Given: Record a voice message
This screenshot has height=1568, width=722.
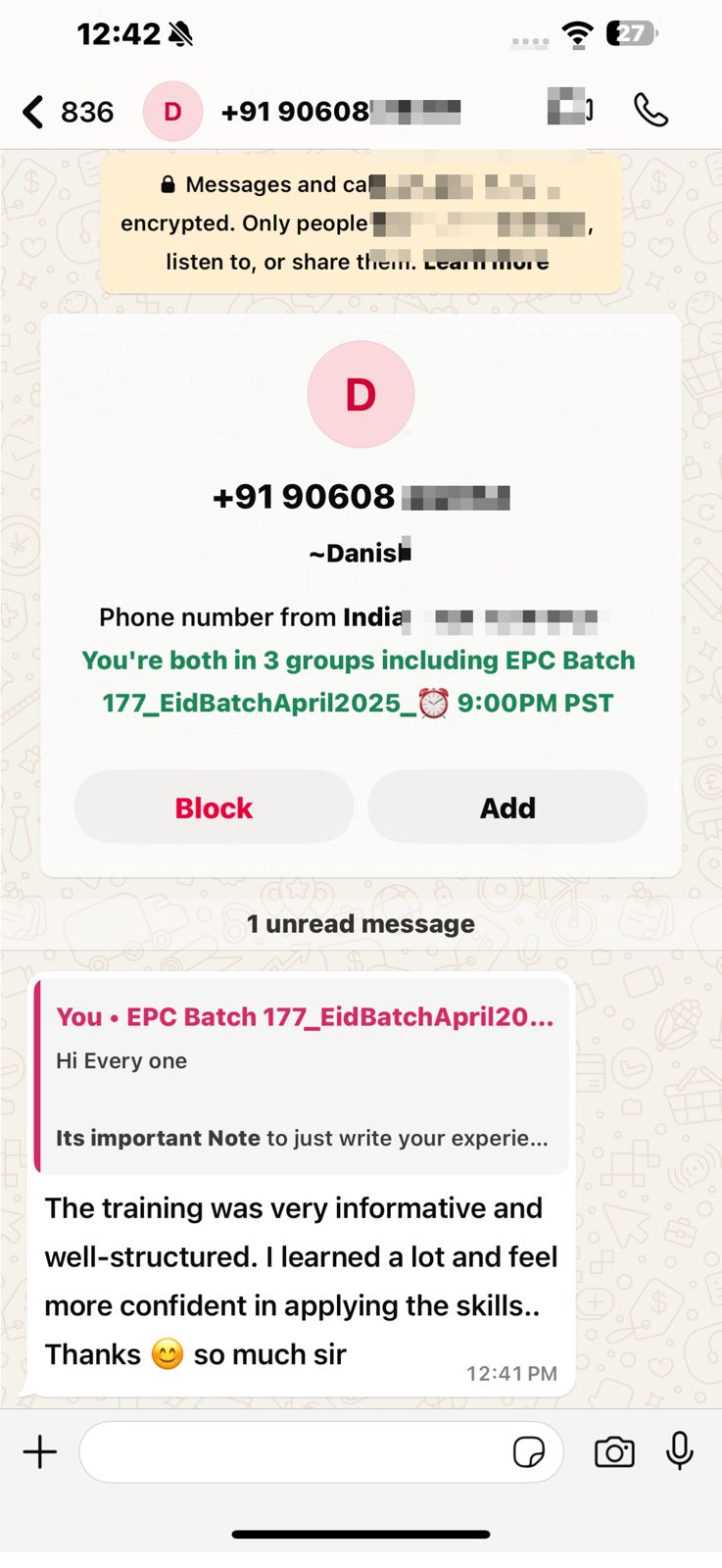Looking at the screenshot, I should coord(680,1451).
